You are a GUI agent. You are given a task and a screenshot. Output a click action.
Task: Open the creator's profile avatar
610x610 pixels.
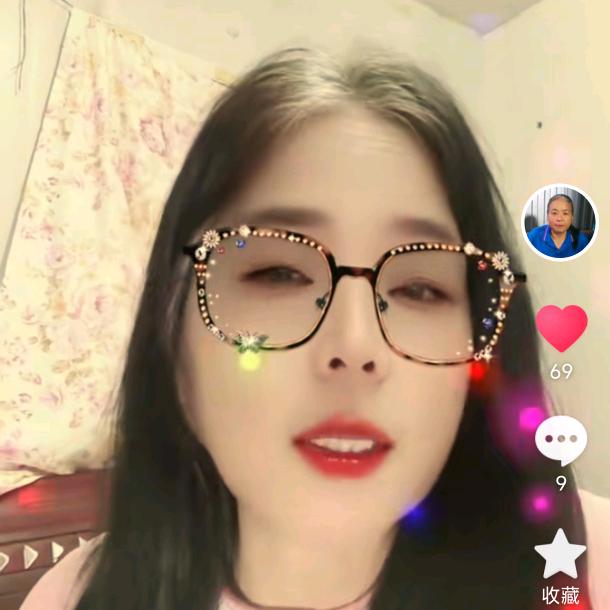point(560,223)
